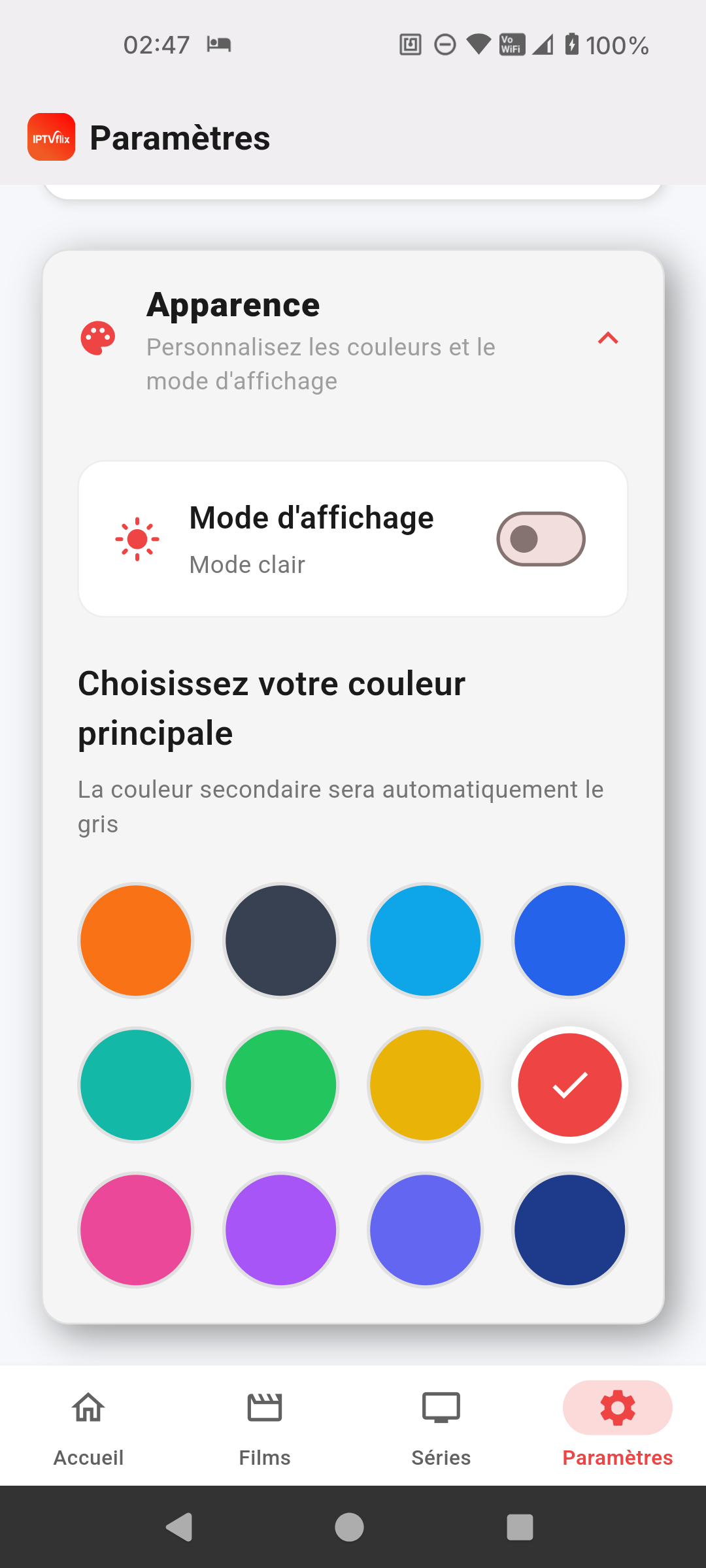Select the royal blue color swatch
The width and height of the screenshot is (706, 1568).
point(570,941)
